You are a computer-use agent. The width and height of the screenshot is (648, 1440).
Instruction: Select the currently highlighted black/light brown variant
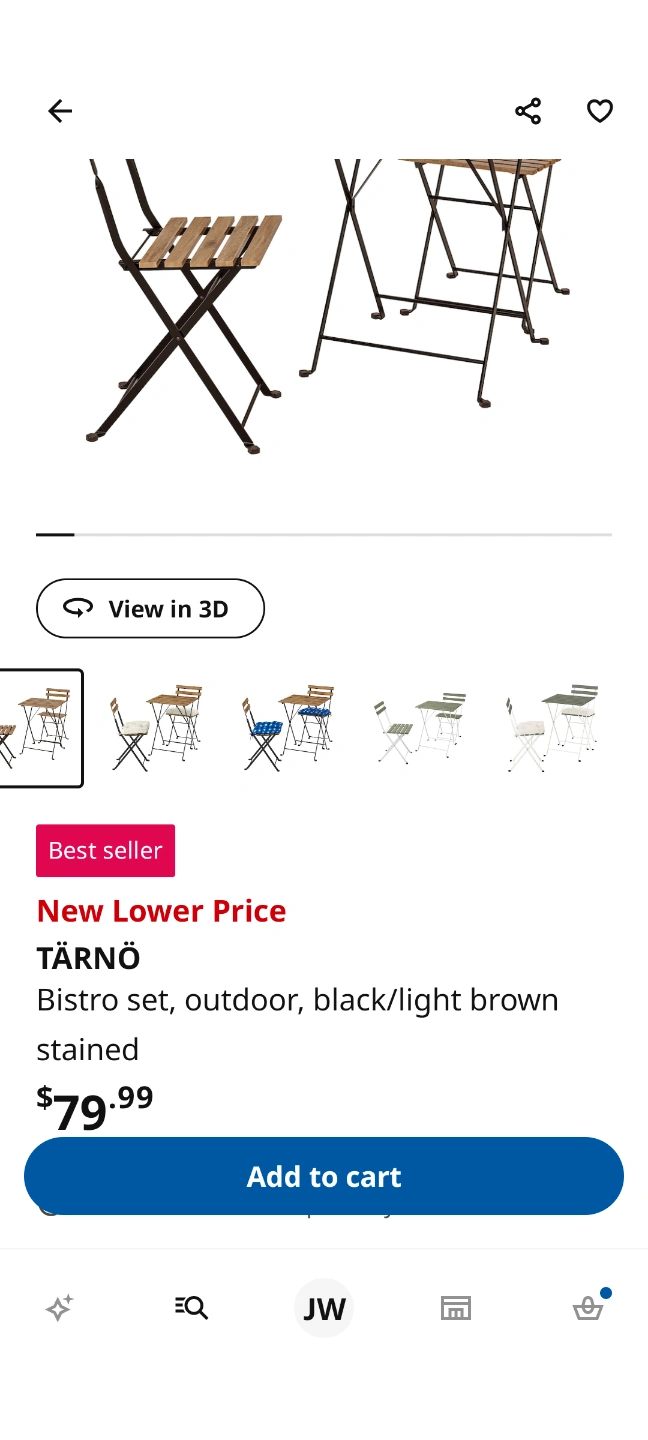(x=38, y=728)
